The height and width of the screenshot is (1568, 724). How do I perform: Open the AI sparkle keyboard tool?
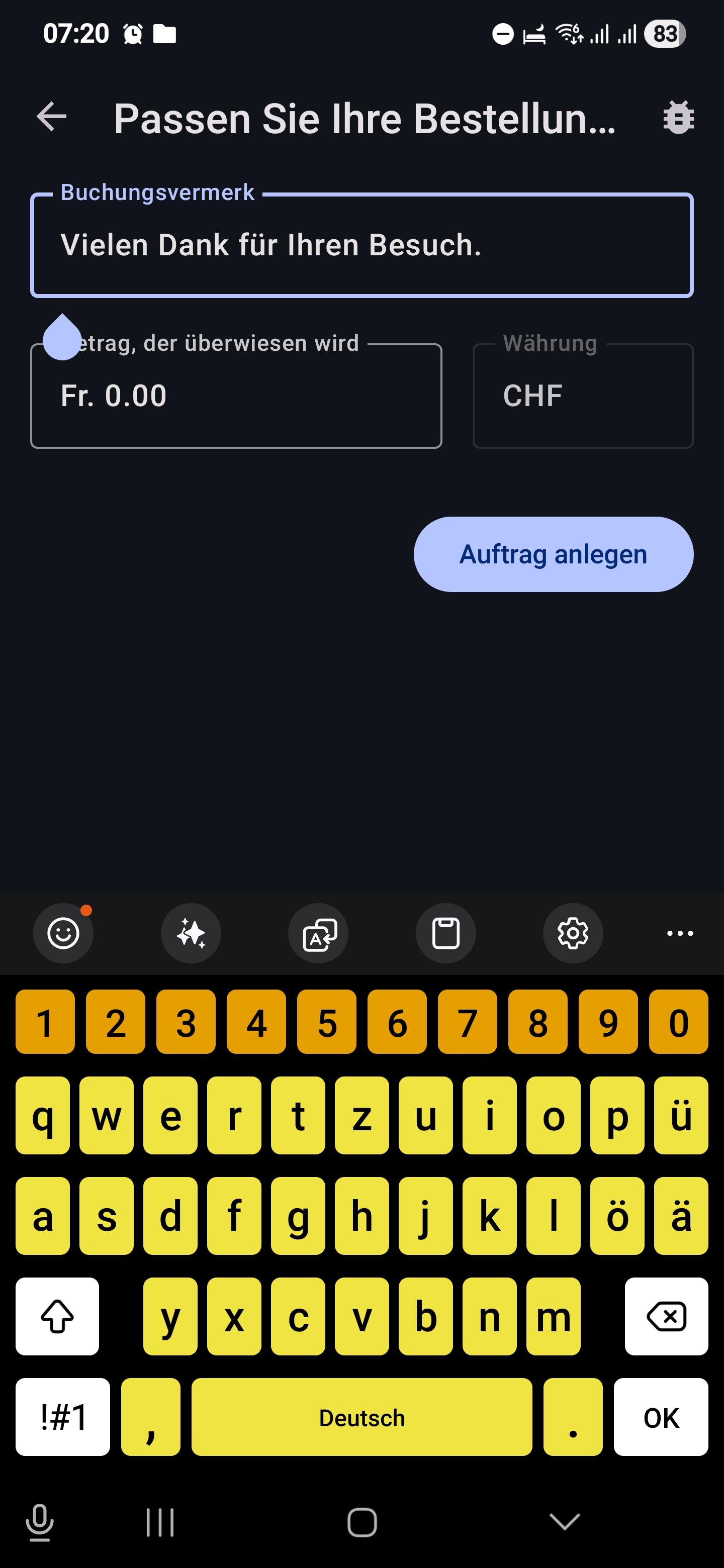191,933
